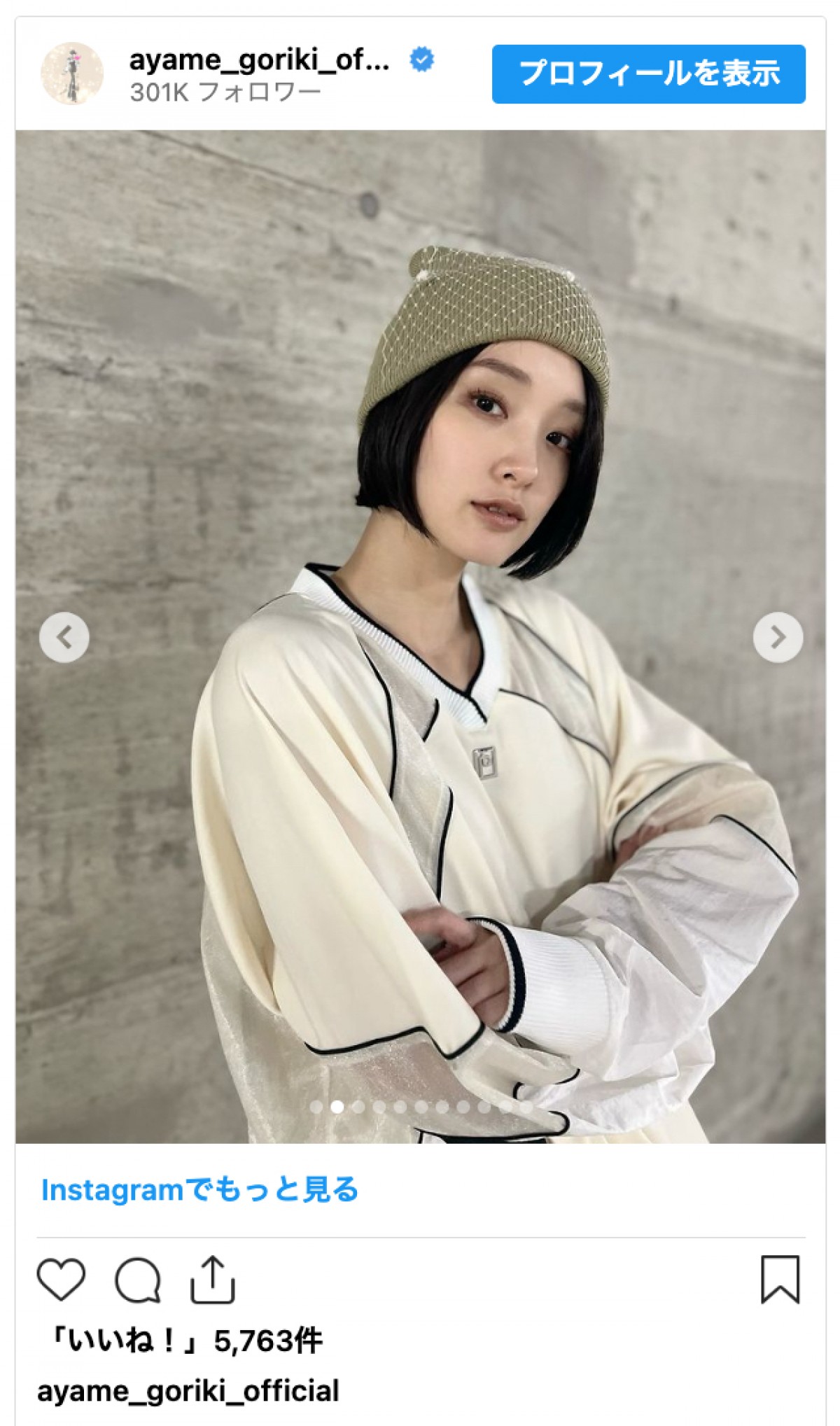Share this post
840x1426 pixels.
pyautogui.click(x=213, y=1280)
